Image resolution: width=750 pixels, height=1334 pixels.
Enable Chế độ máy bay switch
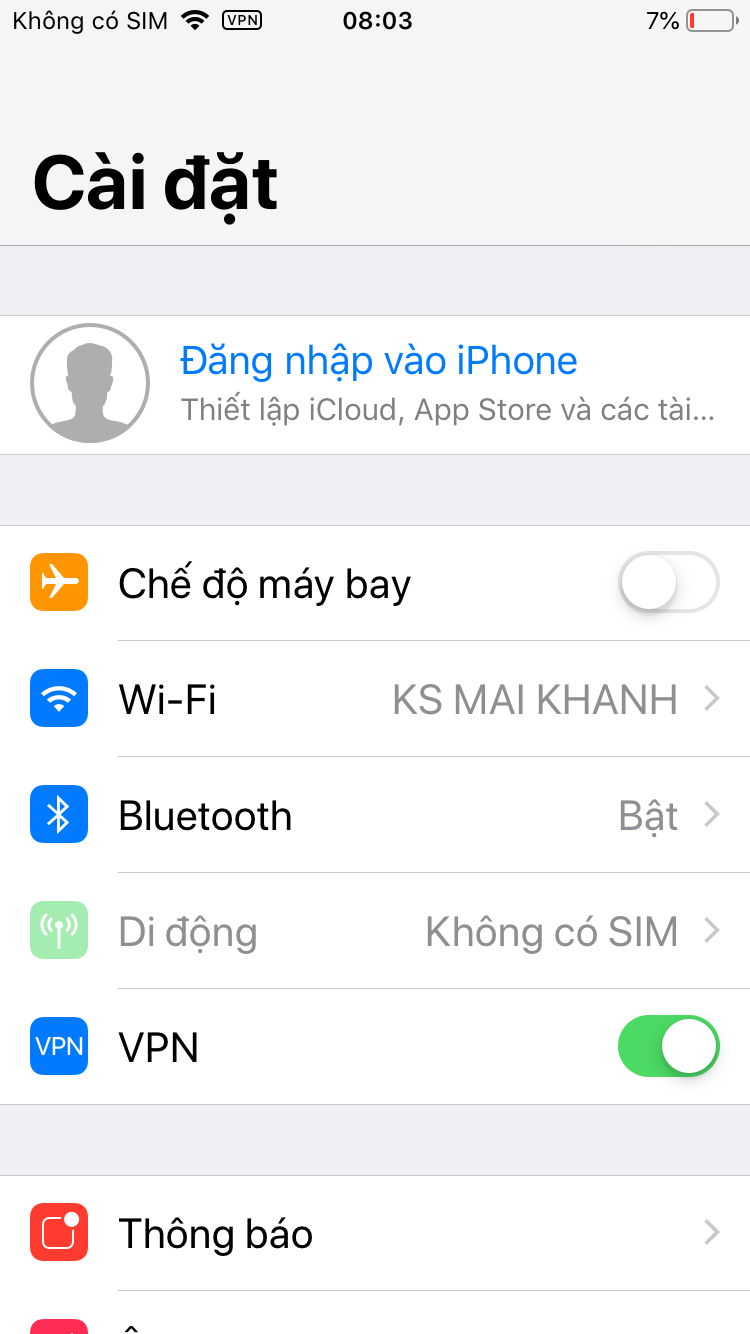[x=668, y=582]
